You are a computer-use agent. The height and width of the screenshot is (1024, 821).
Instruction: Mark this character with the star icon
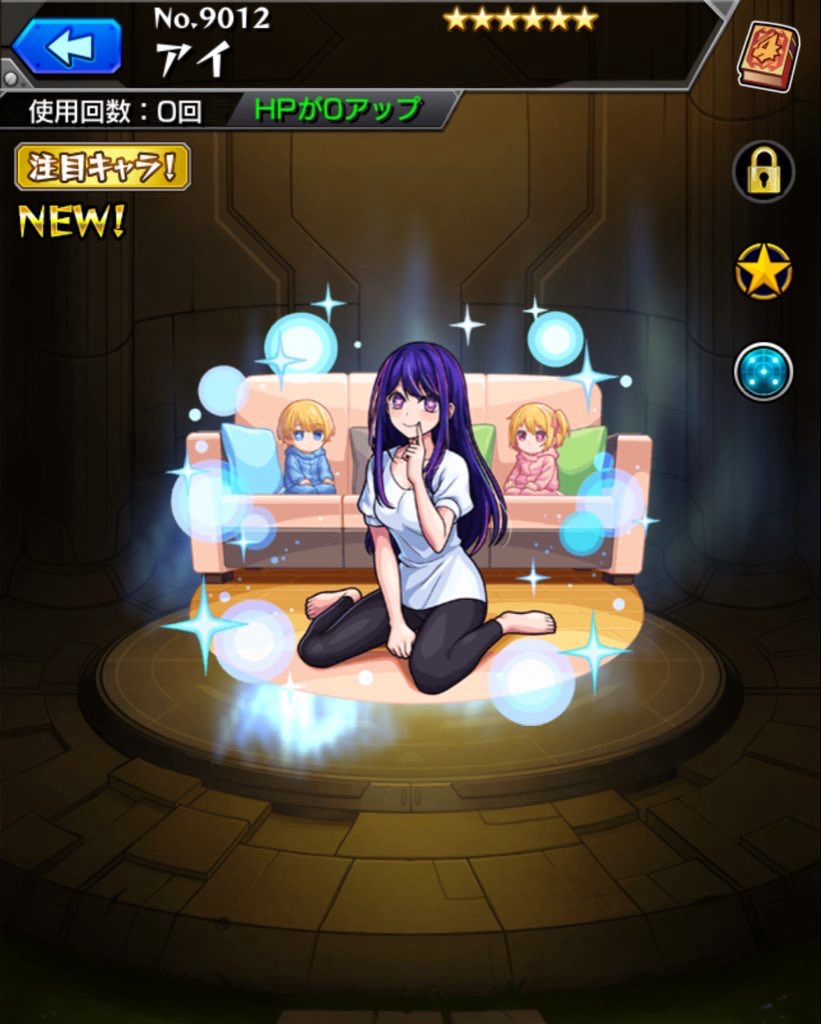point(763,270)
